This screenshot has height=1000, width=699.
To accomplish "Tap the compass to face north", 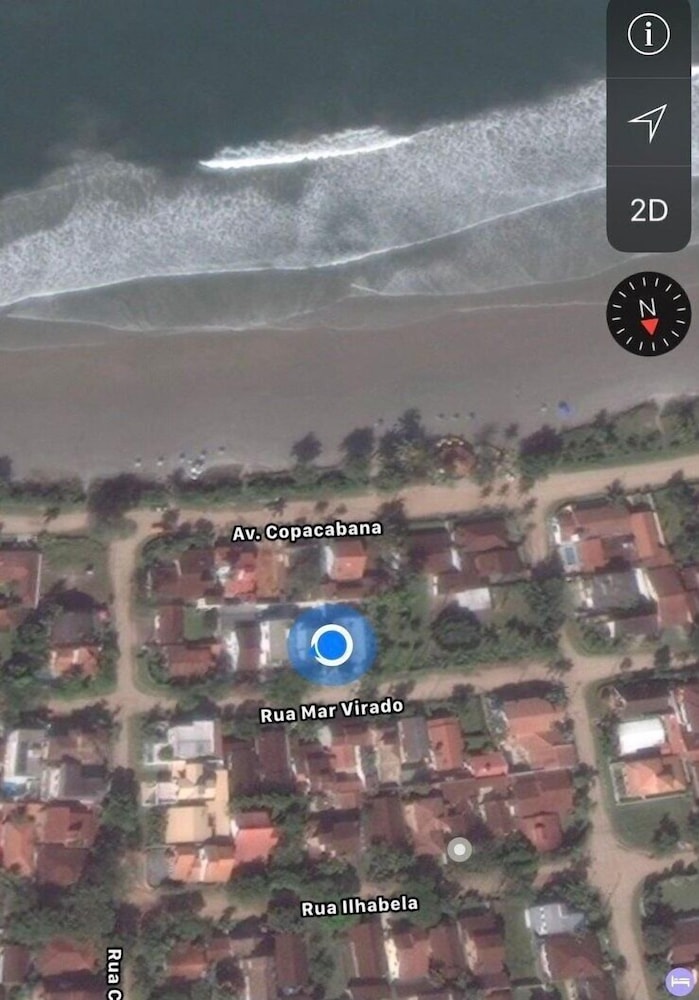I will coord(648,314).
